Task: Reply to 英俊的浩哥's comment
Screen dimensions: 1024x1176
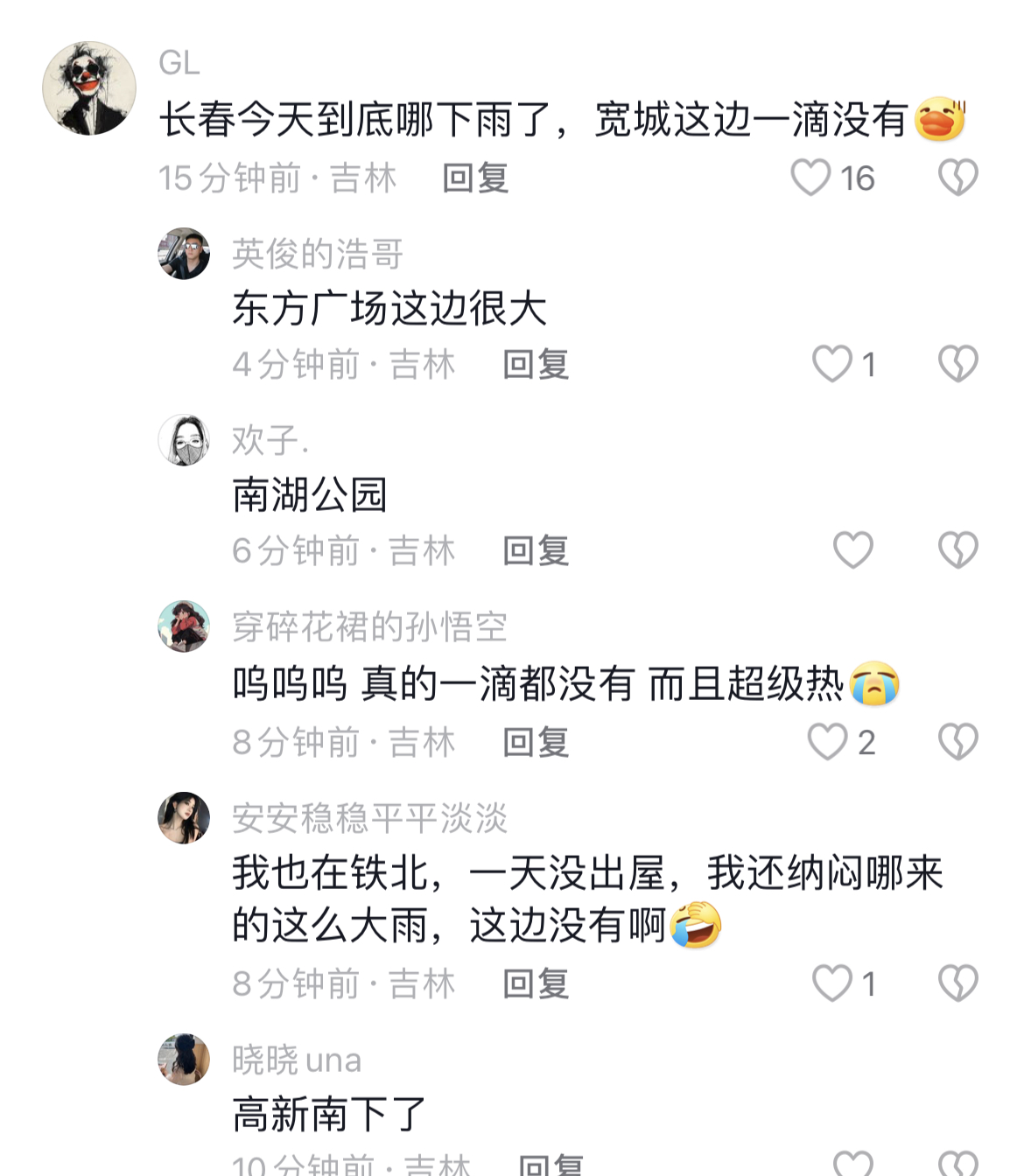Action: point(536,365)
